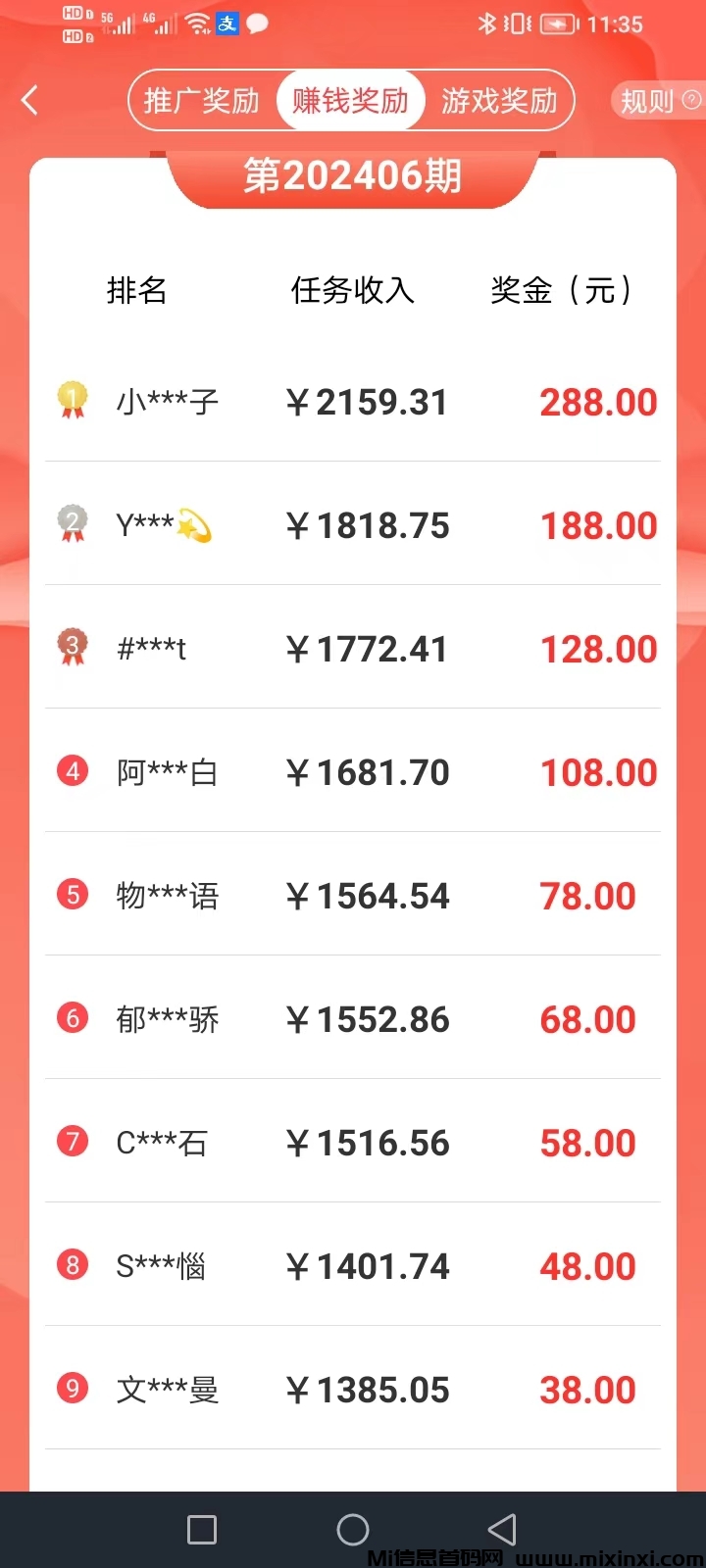The width and height of the screenshot is (706, 1568).
Task: Tap the message bubble icon in status bar
Action: 257,24
